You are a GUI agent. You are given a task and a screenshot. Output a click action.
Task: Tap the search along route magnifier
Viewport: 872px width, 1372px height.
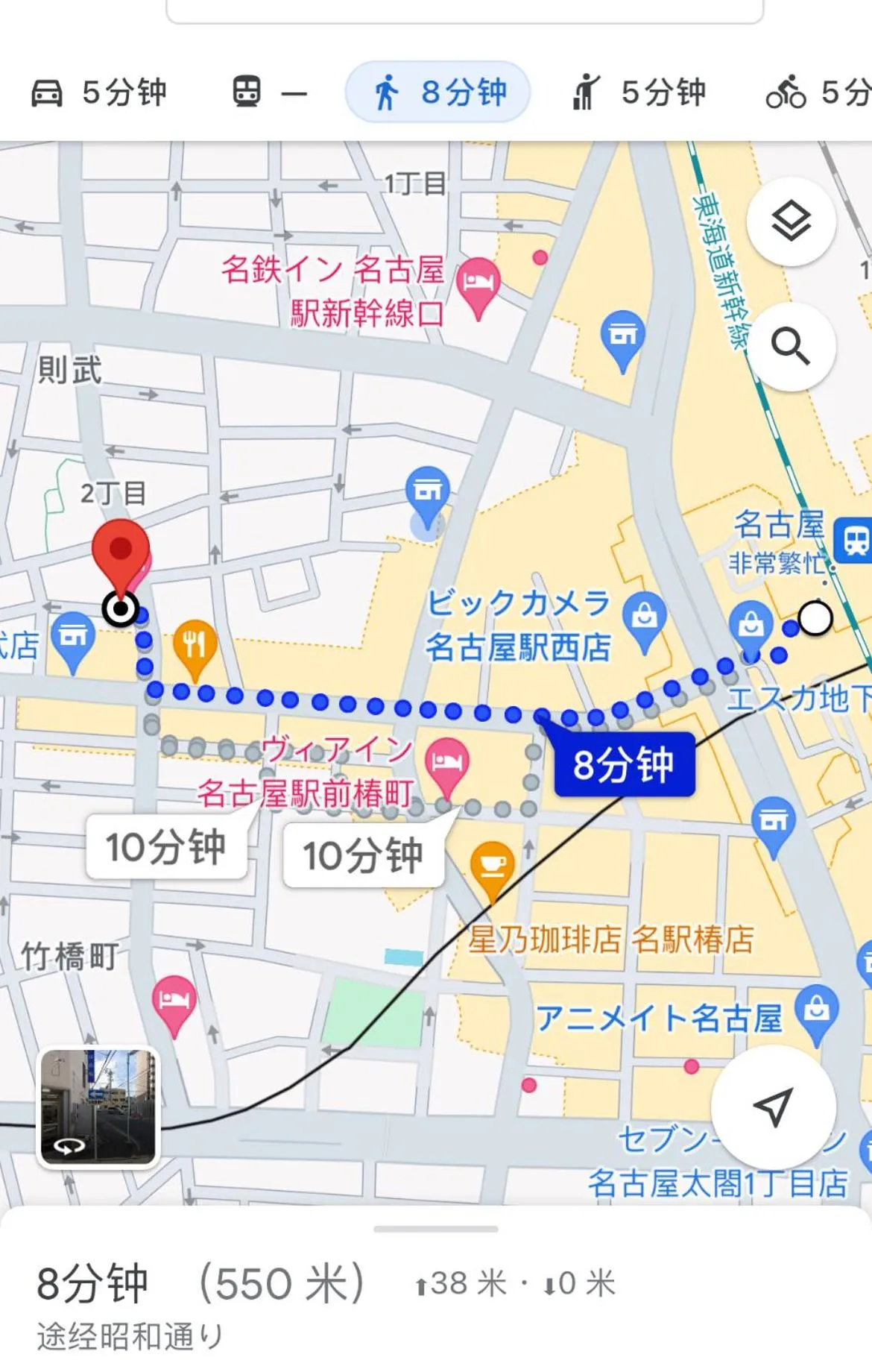click(790, 347)
